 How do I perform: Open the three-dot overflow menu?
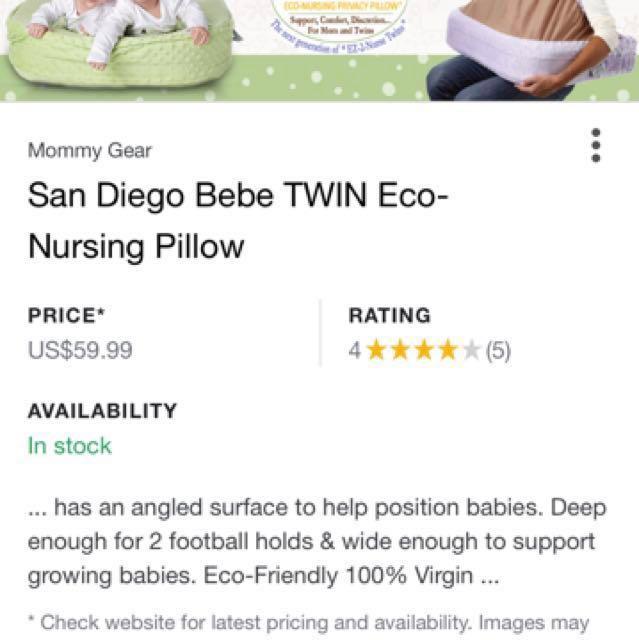tap(596, 146)
